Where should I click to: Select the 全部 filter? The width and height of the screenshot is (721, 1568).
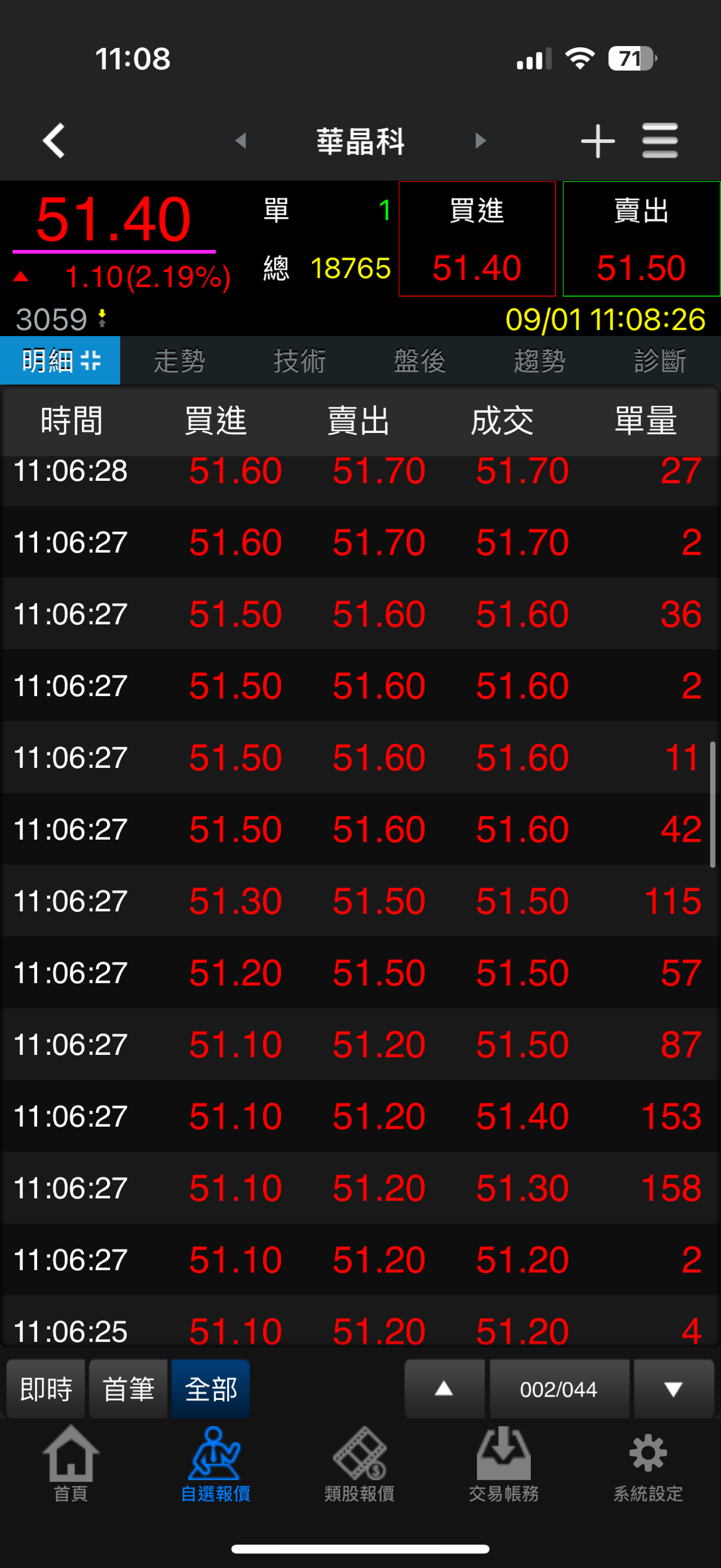click(x=211, y=1389)
